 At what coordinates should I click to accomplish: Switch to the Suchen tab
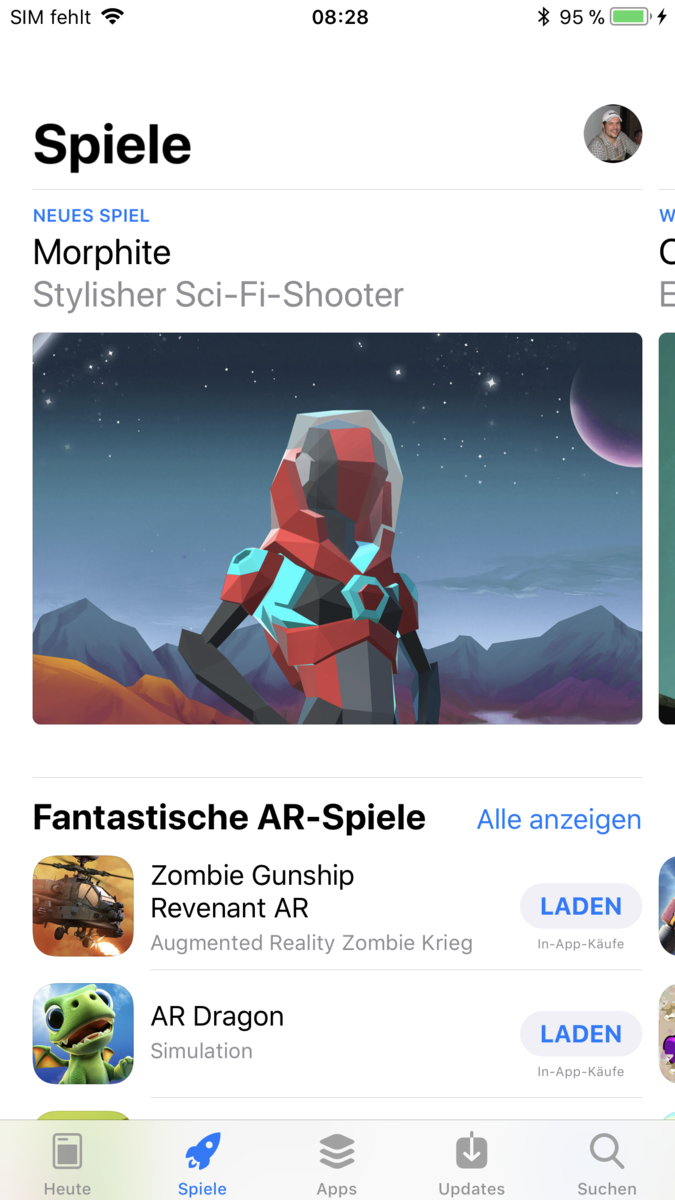click(x=606, y=1163)
